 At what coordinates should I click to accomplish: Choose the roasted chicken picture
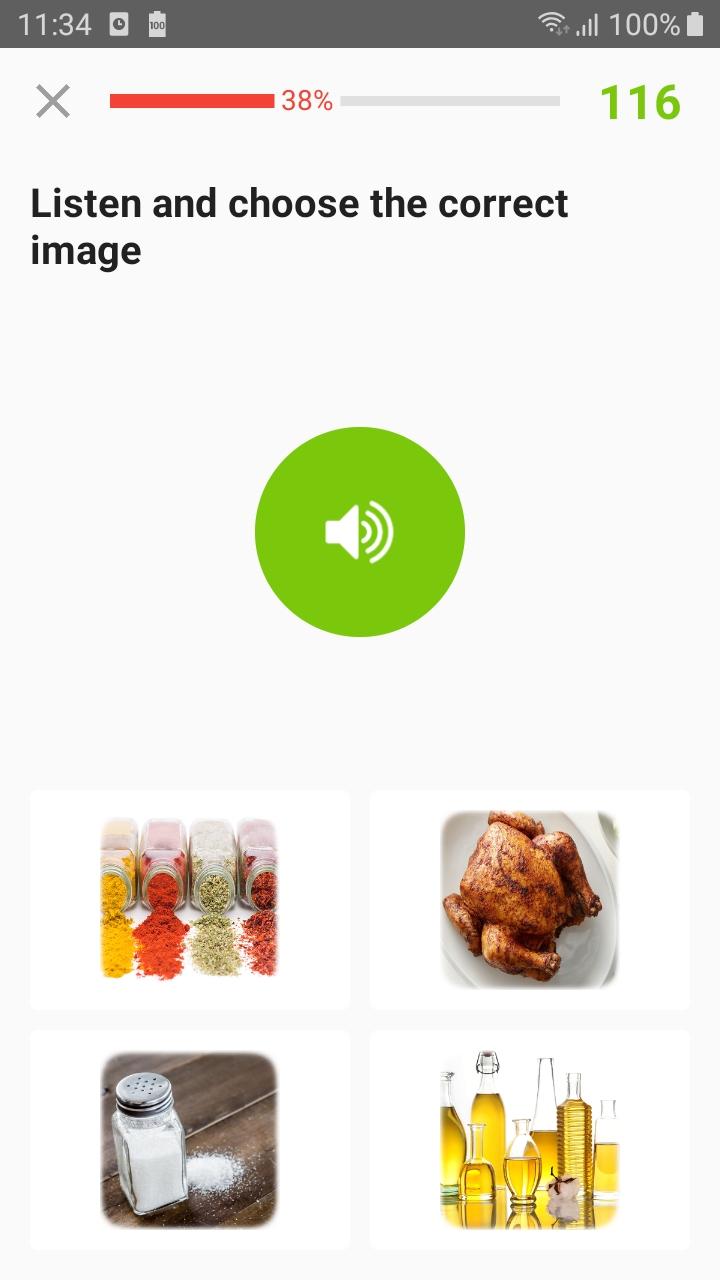click(530, 899)
